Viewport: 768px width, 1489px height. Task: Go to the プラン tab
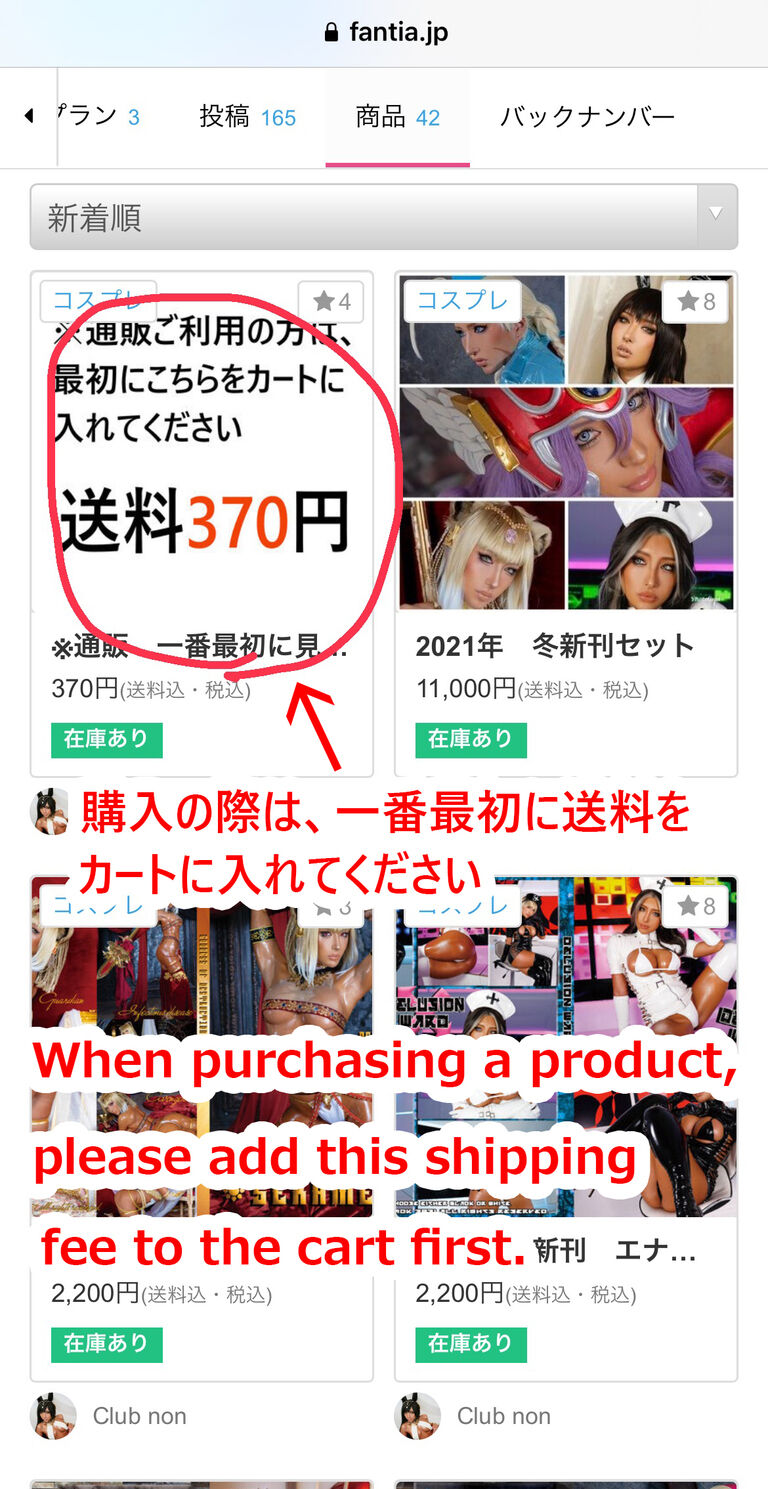(x=97, y=118)
